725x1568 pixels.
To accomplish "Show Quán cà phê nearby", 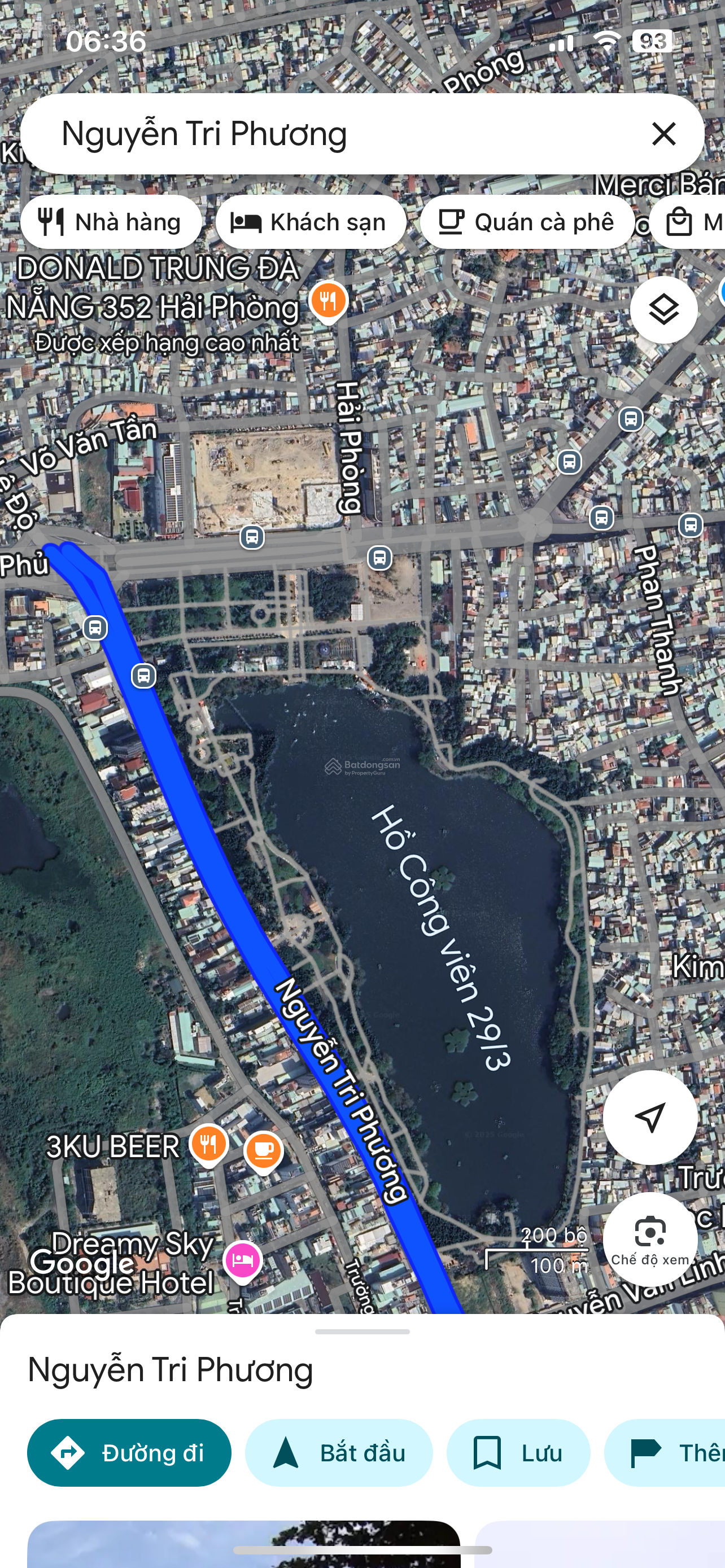I will 527,222.
